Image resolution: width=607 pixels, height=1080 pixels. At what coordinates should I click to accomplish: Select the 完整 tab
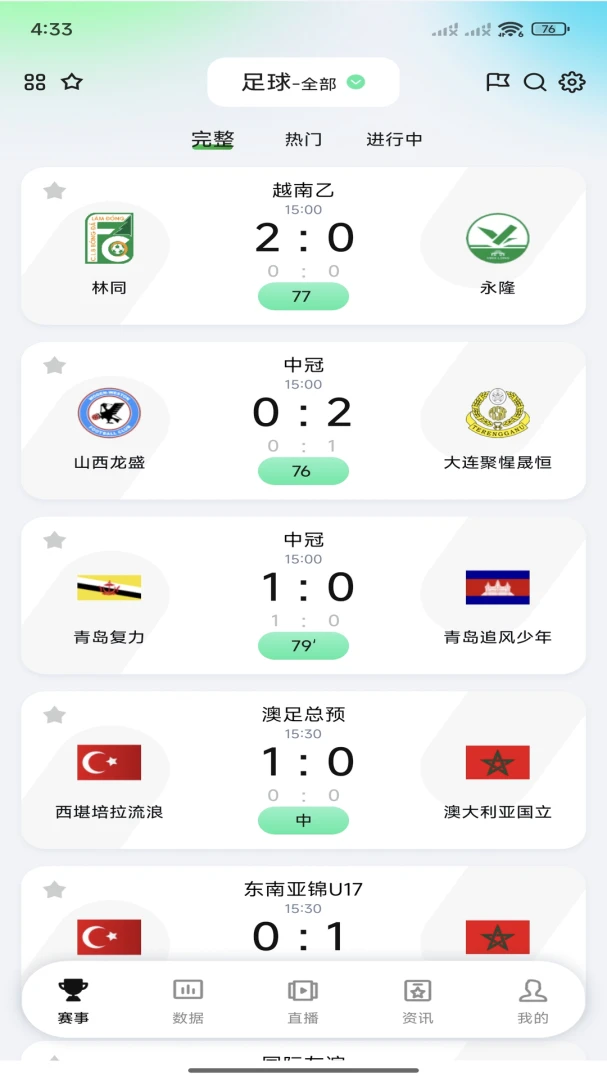[212, 139]
